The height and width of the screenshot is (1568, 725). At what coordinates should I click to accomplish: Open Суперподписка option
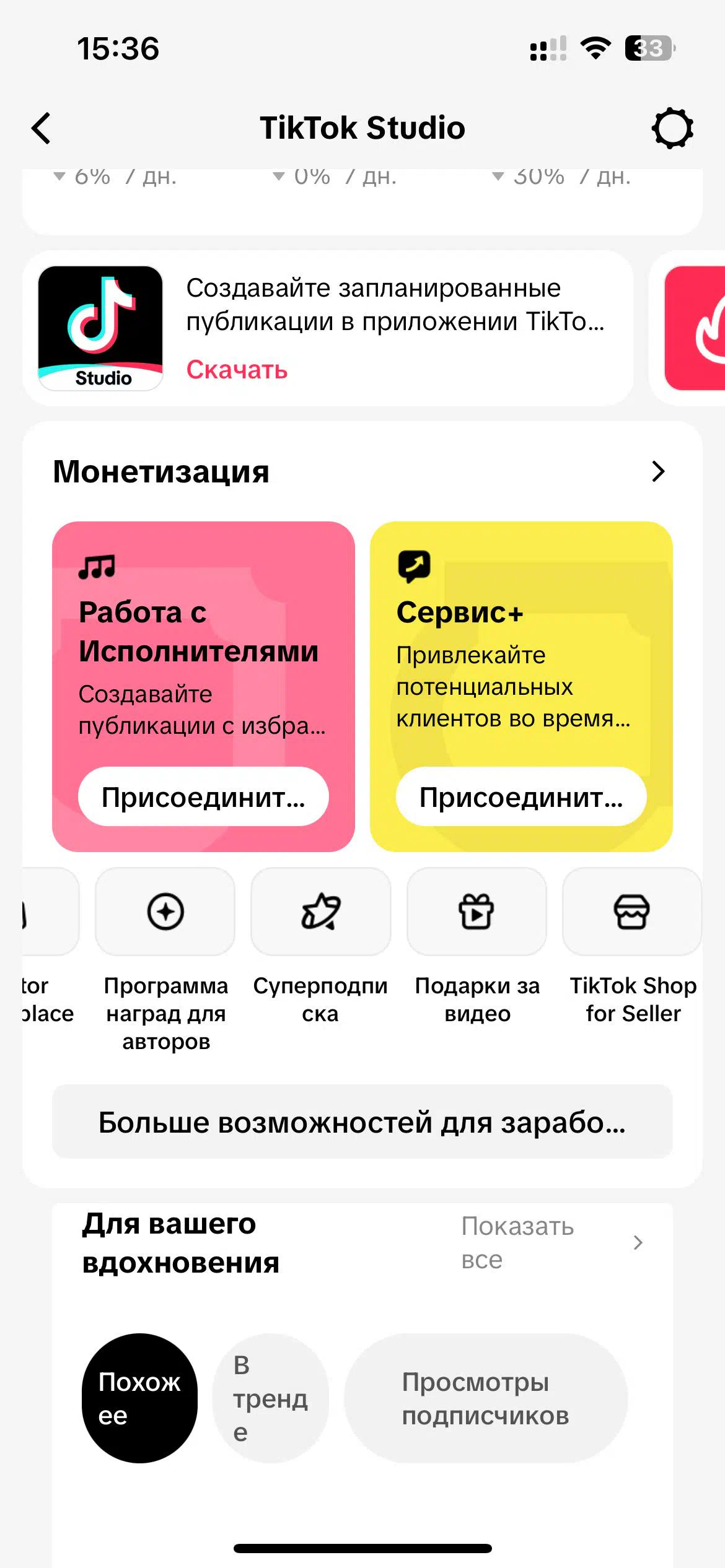(x=320, y=912)
